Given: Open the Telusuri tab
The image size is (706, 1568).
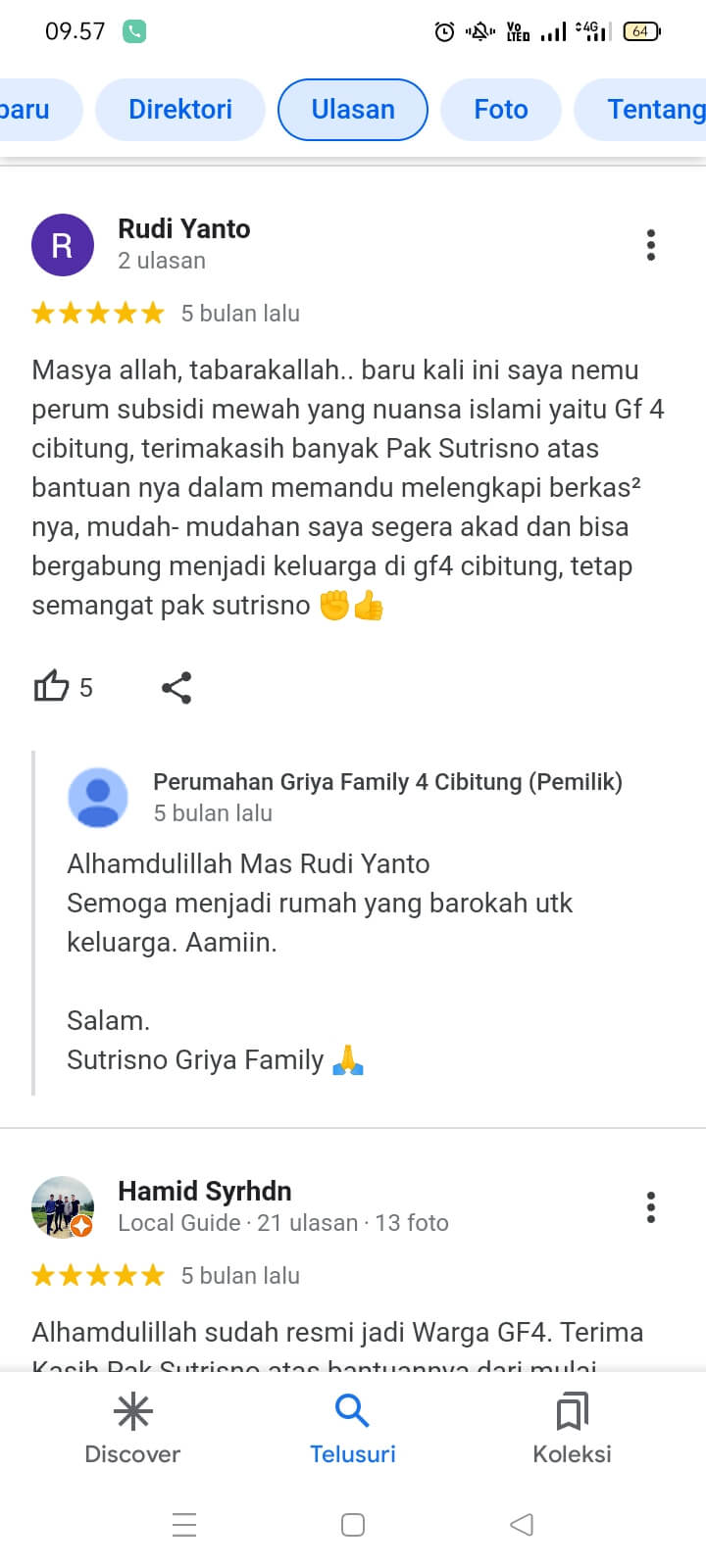Looking at the screenshot, I should tap(352, 1429).
